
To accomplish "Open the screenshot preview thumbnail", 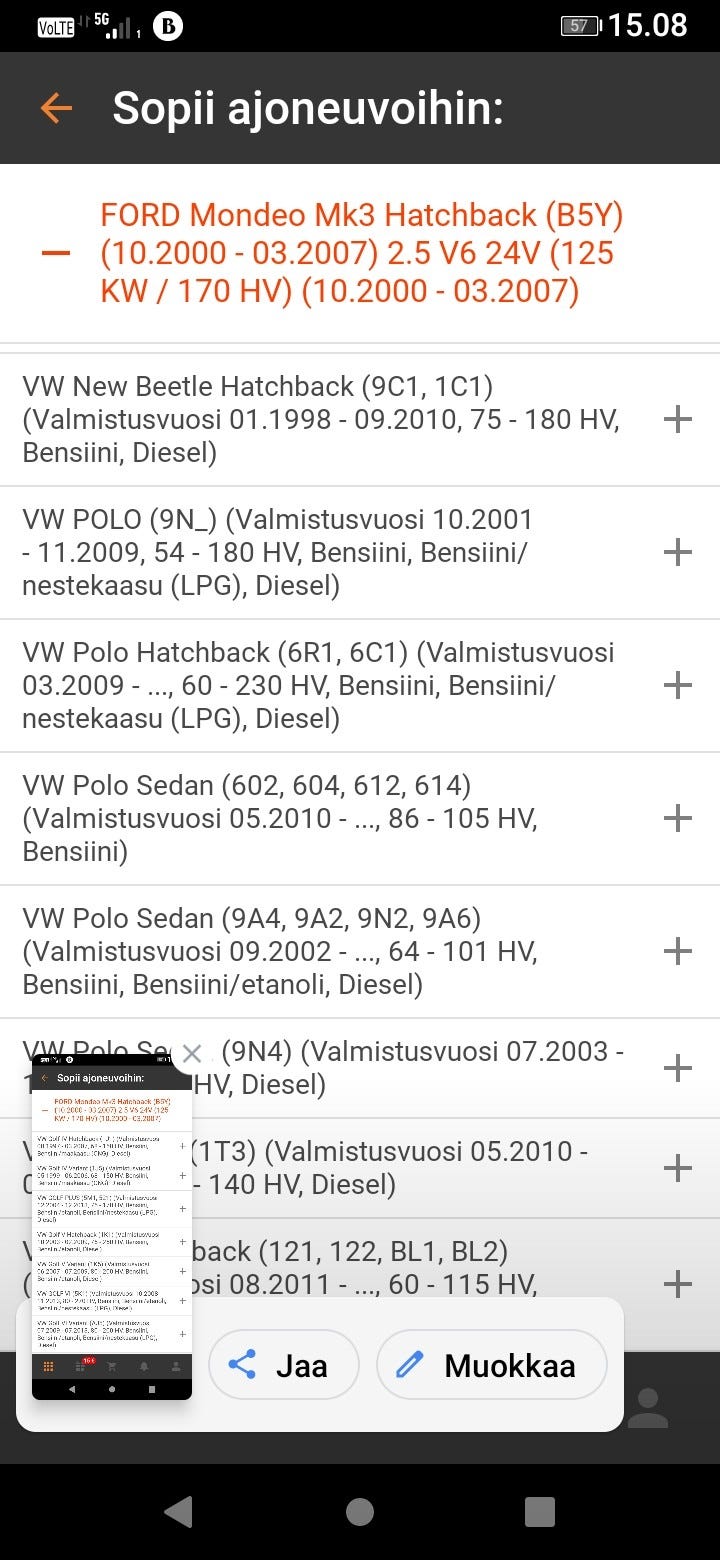I will (x=111, y=1225).
